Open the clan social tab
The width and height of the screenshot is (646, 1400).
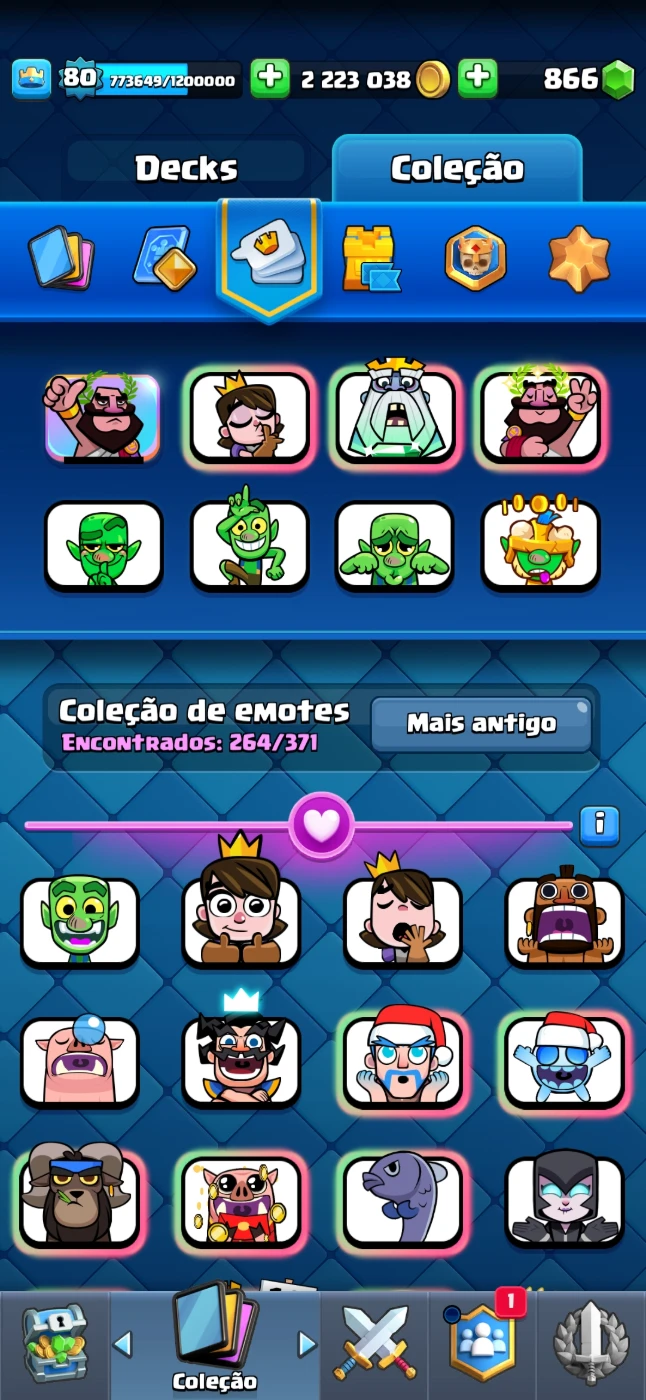click(484, 1343)
